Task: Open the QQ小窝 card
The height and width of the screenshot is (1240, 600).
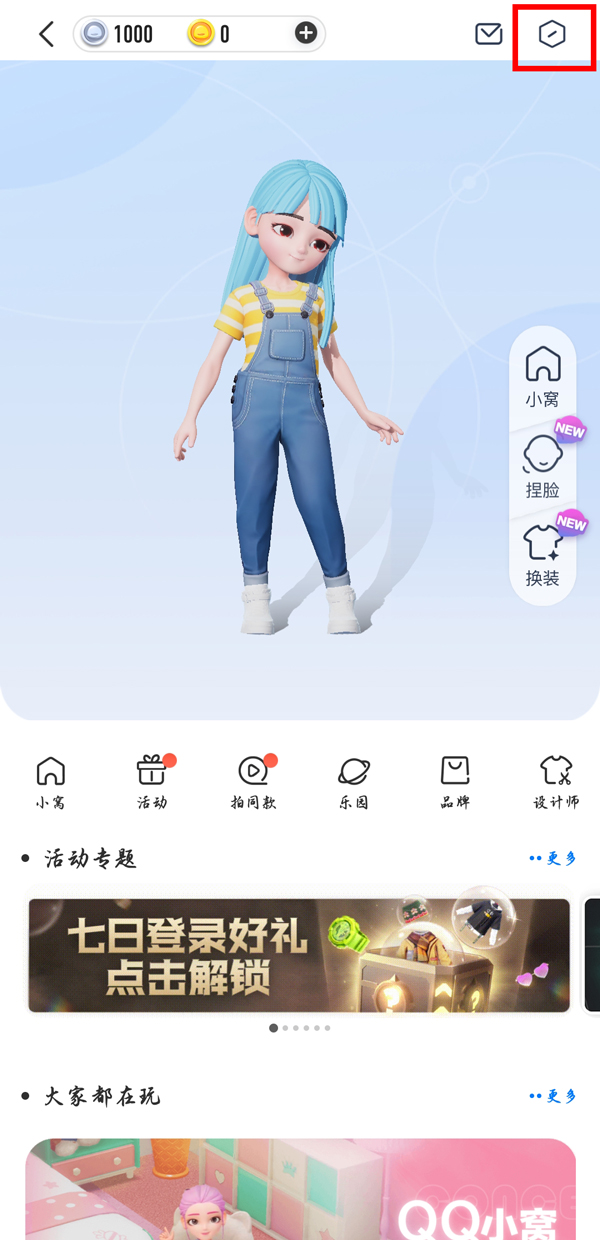Action: tap(300, 1190)
